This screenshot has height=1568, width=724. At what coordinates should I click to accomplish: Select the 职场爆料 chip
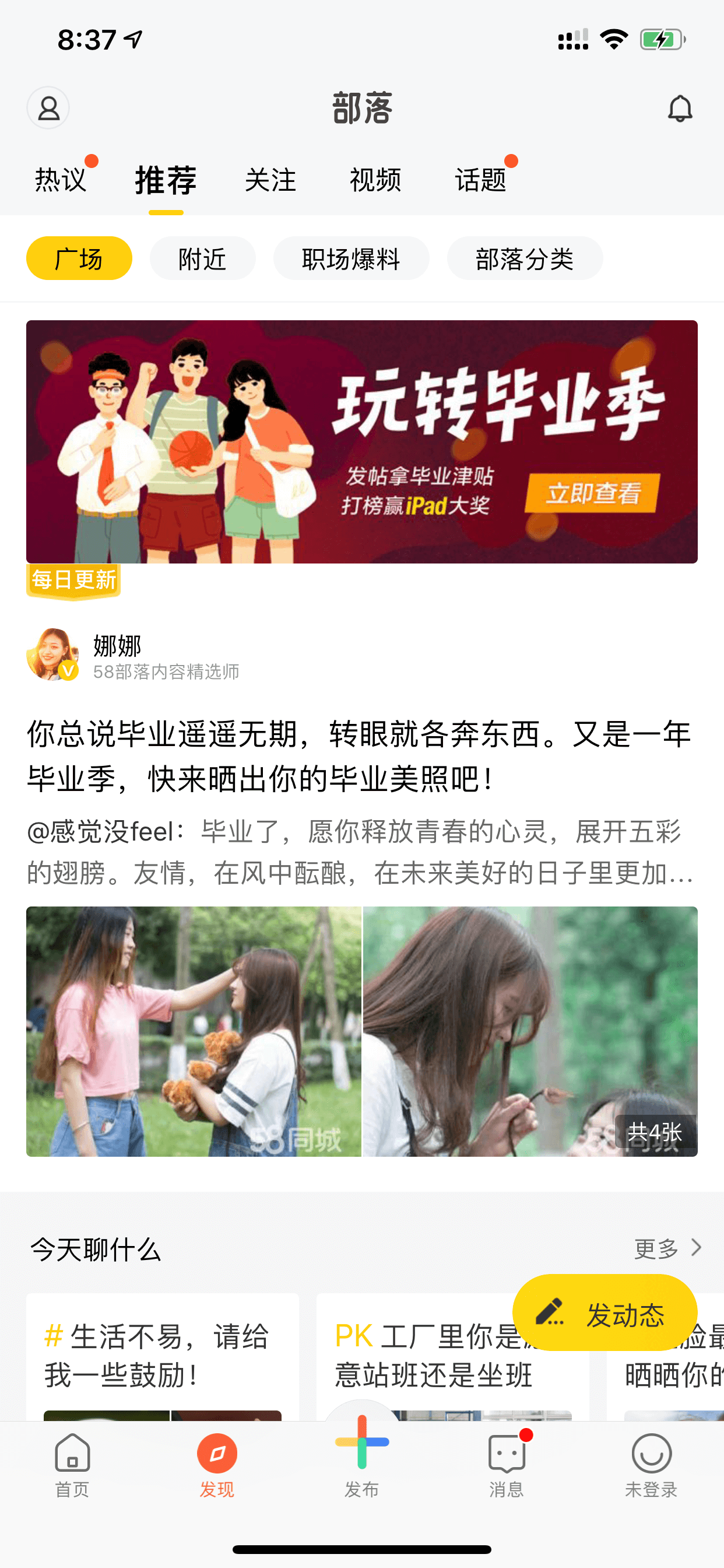pyautogui.click(x=351, y=258)
